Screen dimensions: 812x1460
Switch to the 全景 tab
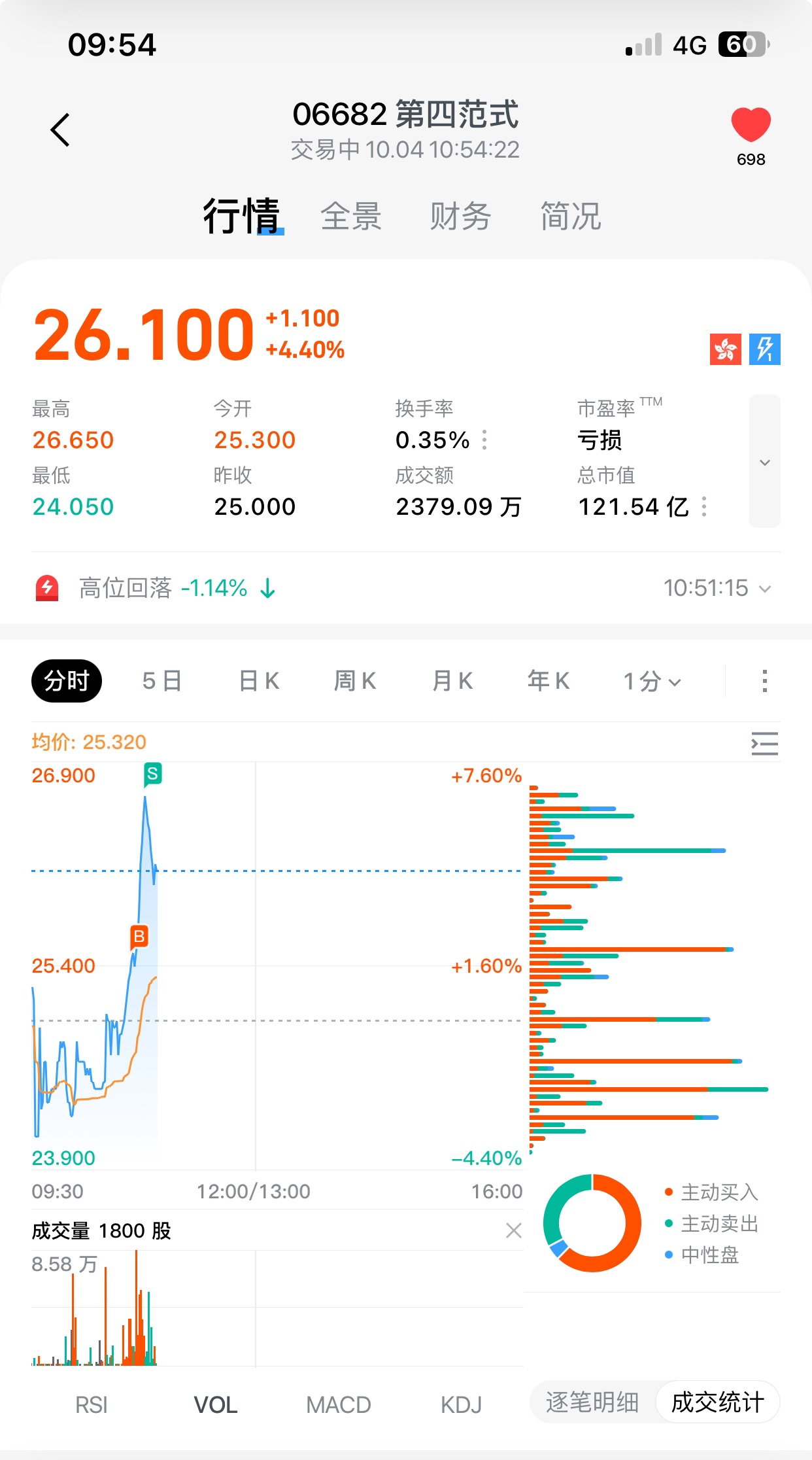351,217
